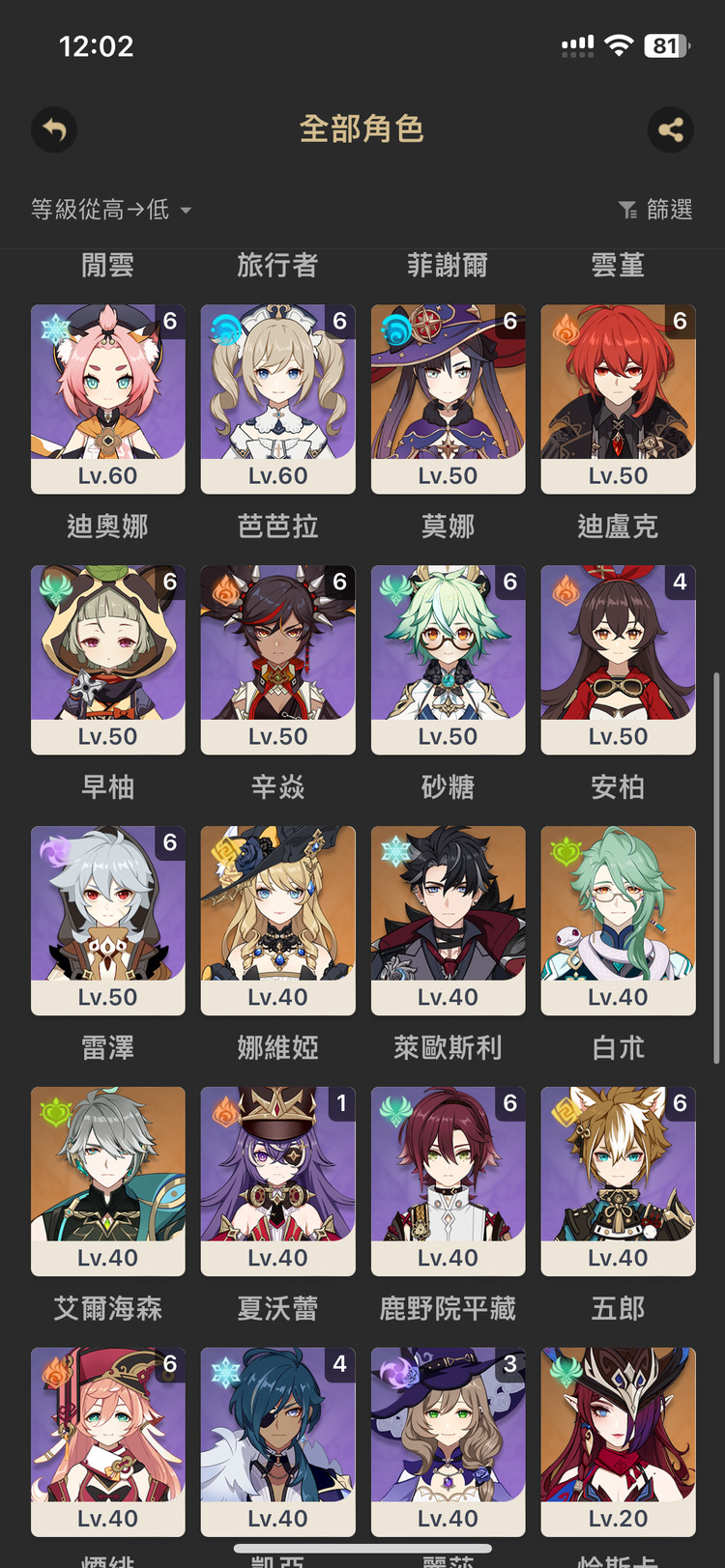This screenshot has width=725, height=1568.
Task: Open the 等級從高→低 sort dropdown
Action: coord(110,210)
